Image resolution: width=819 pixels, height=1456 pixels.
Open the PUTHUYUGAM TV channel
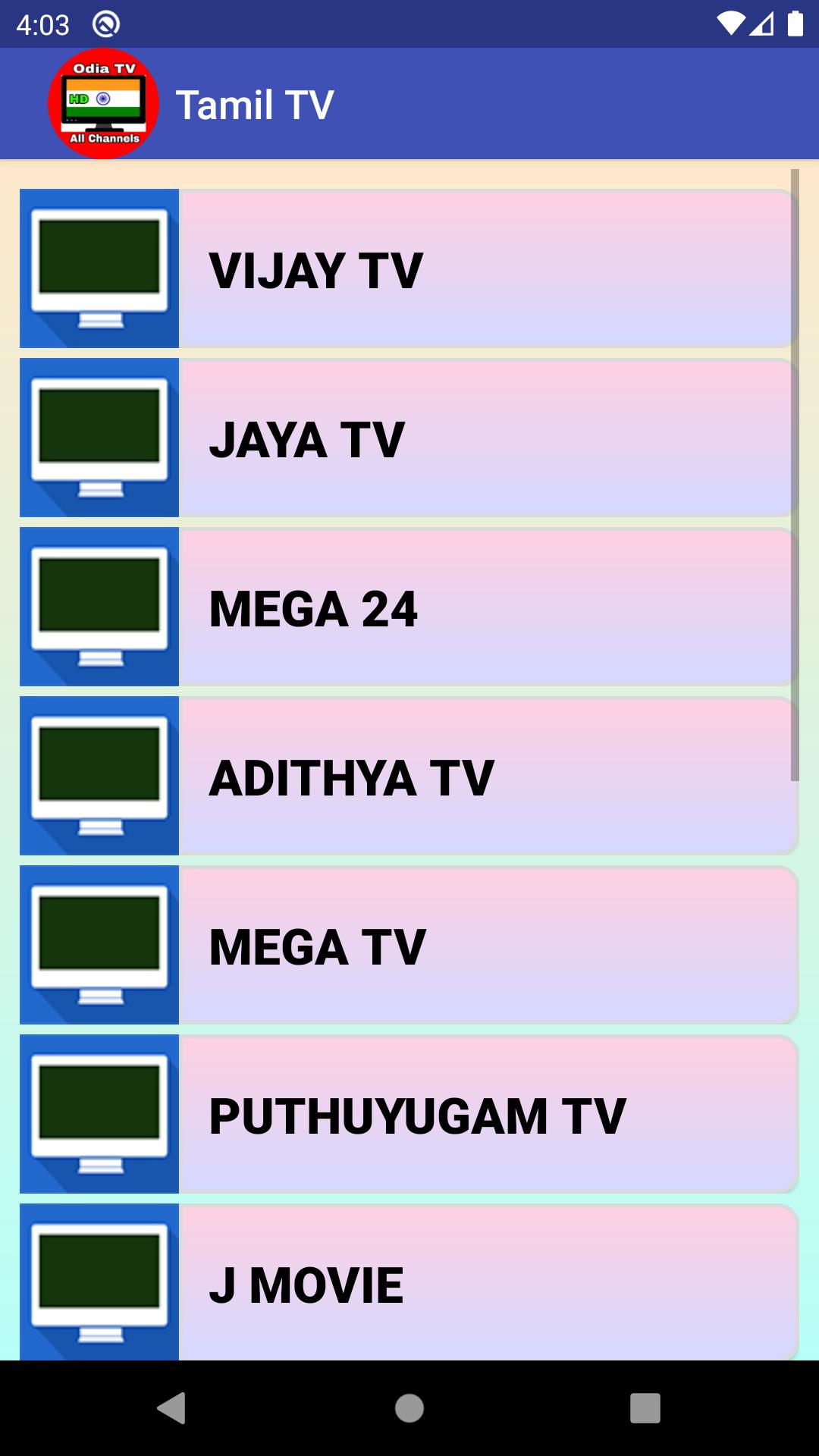tap(409, 1115)
